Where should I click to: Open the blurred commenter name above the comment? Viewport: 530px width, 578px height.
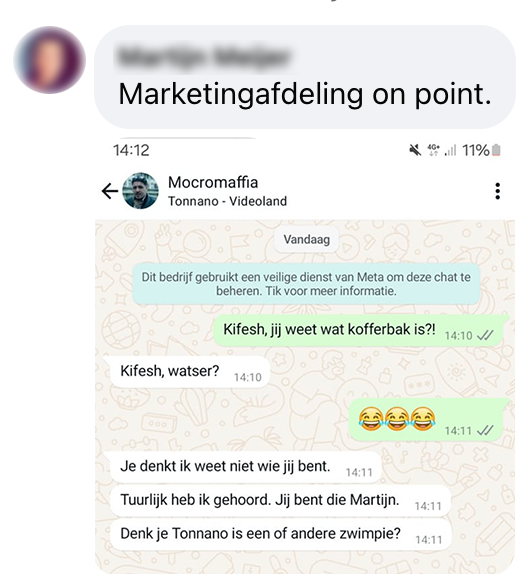coord(205,56)
